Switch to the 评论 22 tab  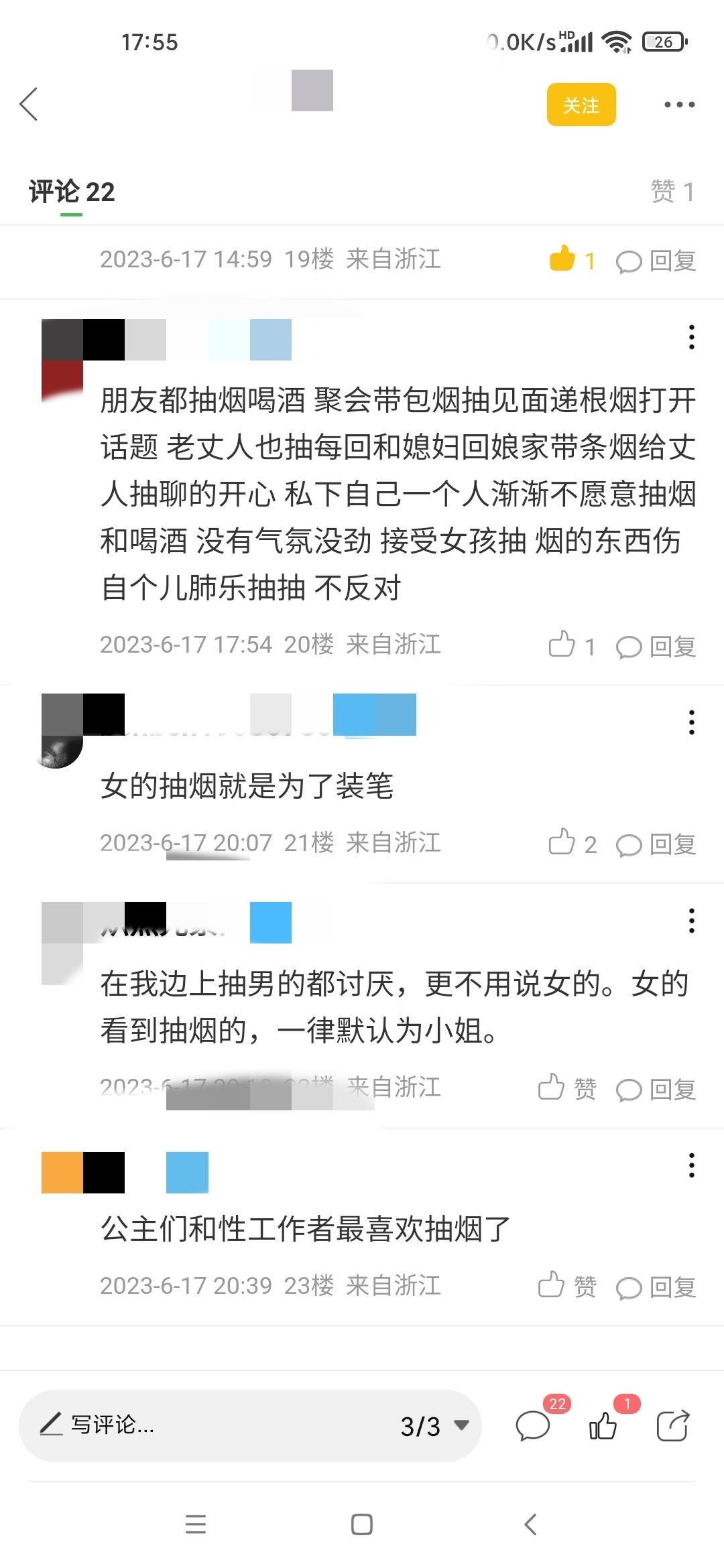[72, 192]
